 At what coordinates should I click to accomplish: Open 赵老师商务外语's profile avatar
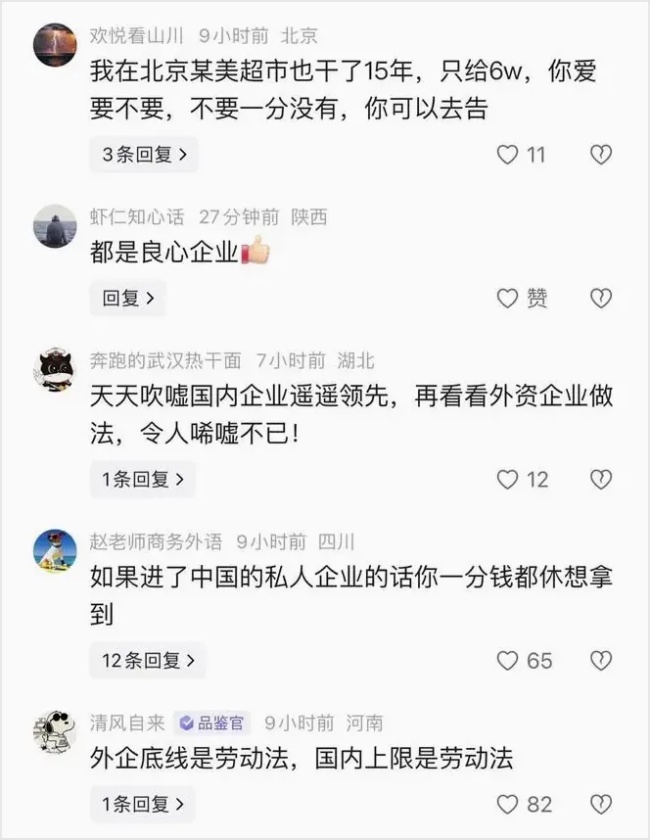click(x=55, y=551)
